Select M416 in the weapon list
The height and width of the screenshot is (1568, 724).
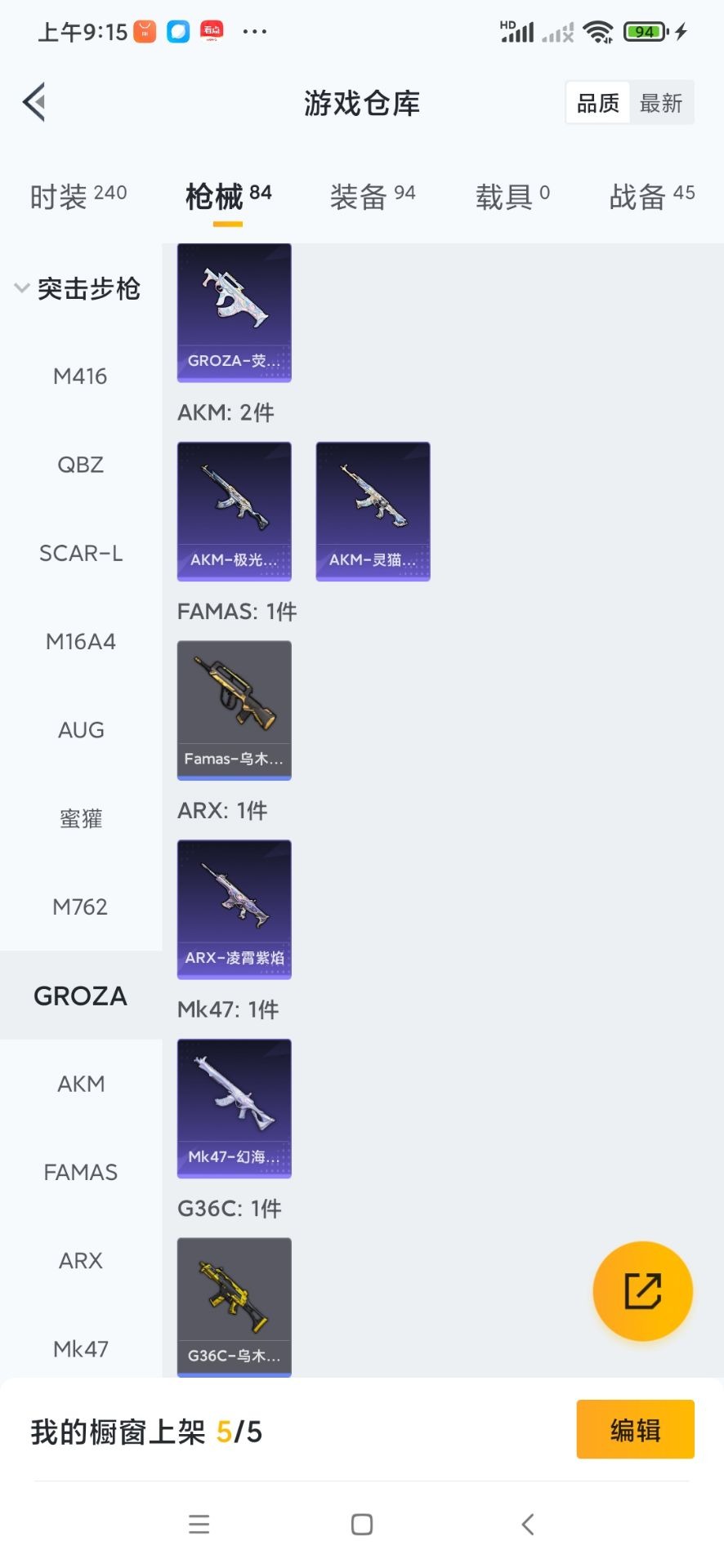coord(80,376)
